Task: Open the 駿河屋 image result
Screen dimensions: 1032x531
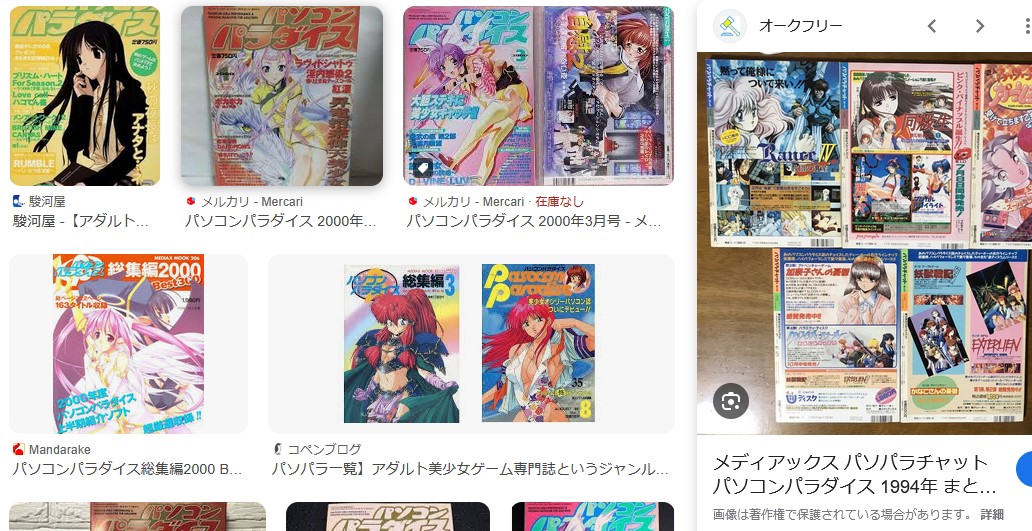Action: pos(85,95)
